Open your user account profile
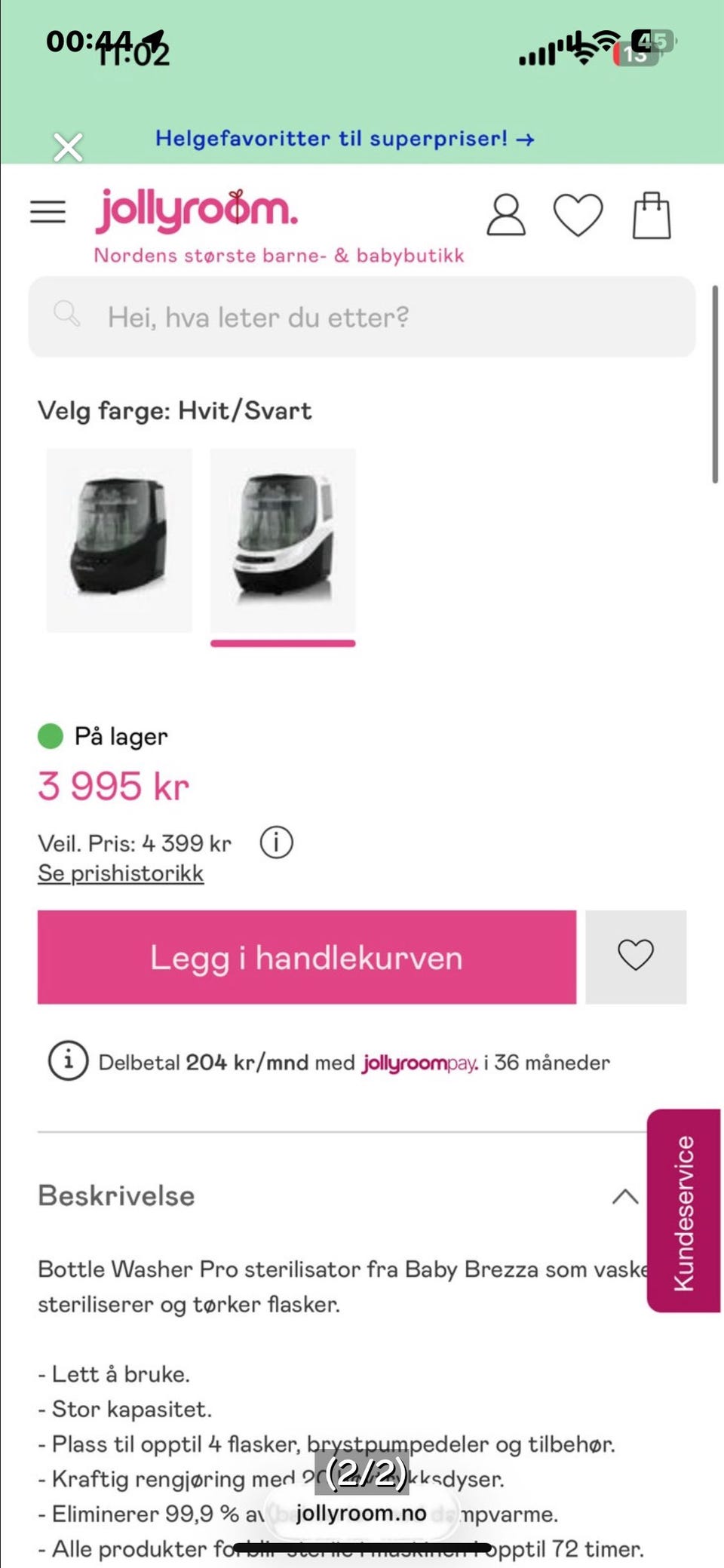 (505, 214)
